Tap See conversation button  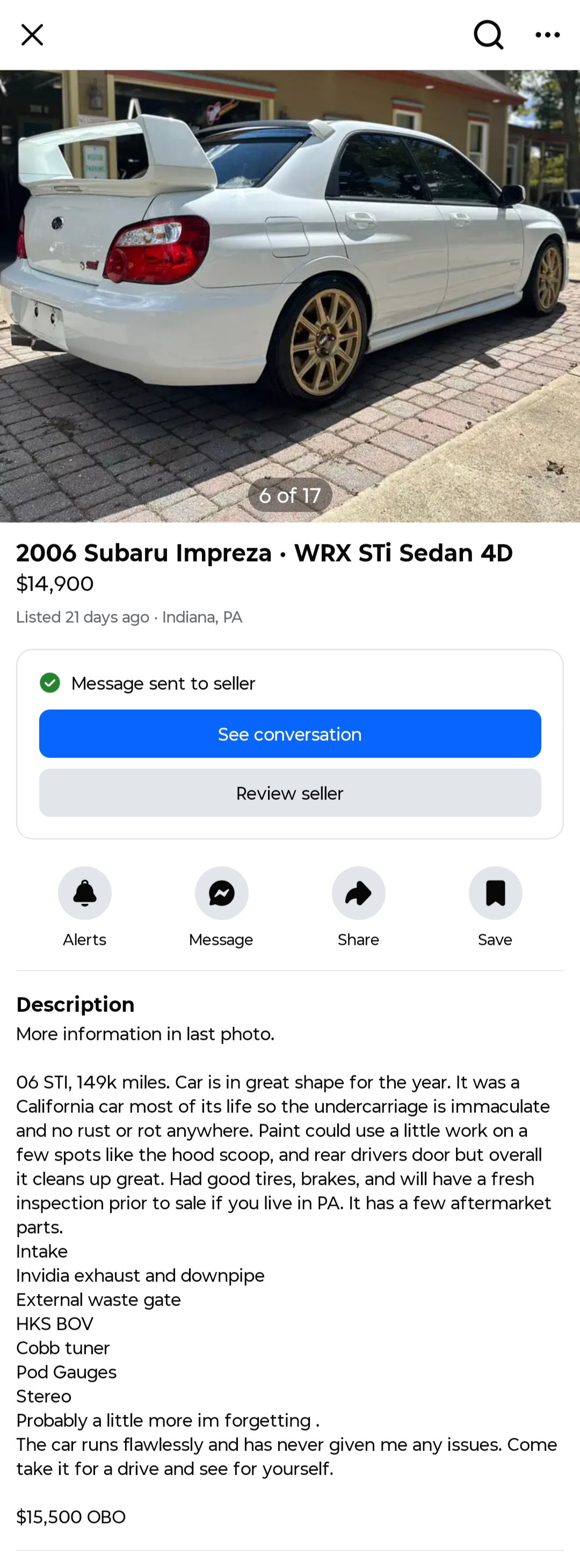click(x=290, y=733)
